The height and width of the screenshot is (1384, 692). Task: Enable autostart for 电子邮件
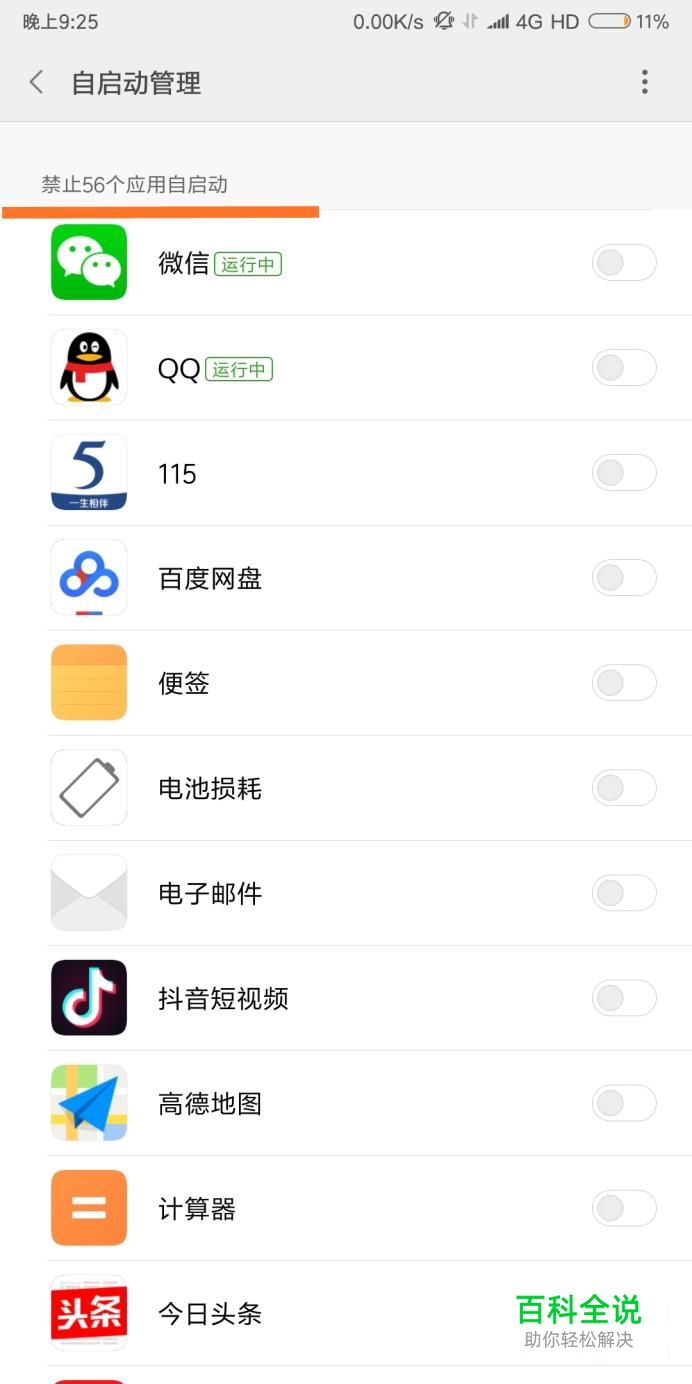[624, 893]
